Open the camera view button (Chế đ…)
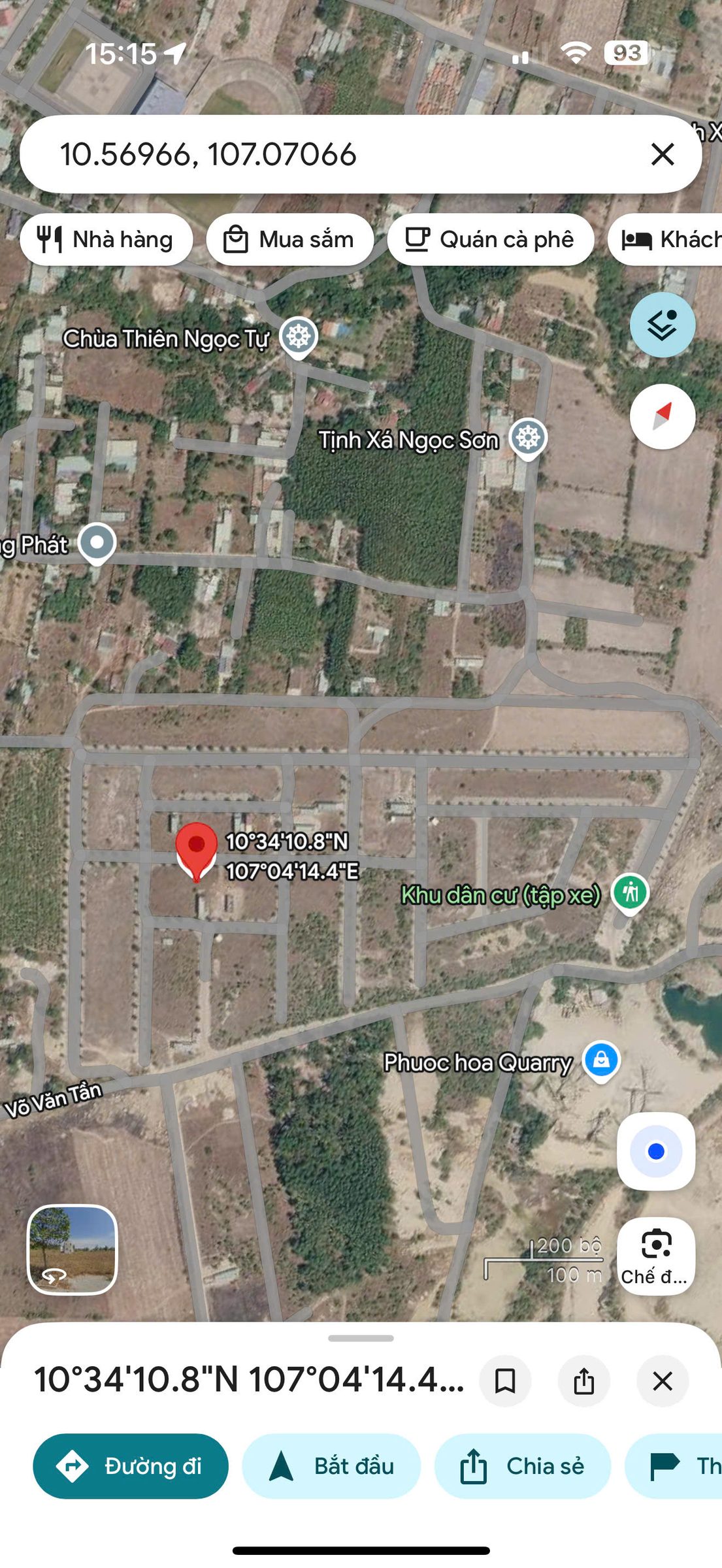The image size is (722, 1568). [656, 1256]
